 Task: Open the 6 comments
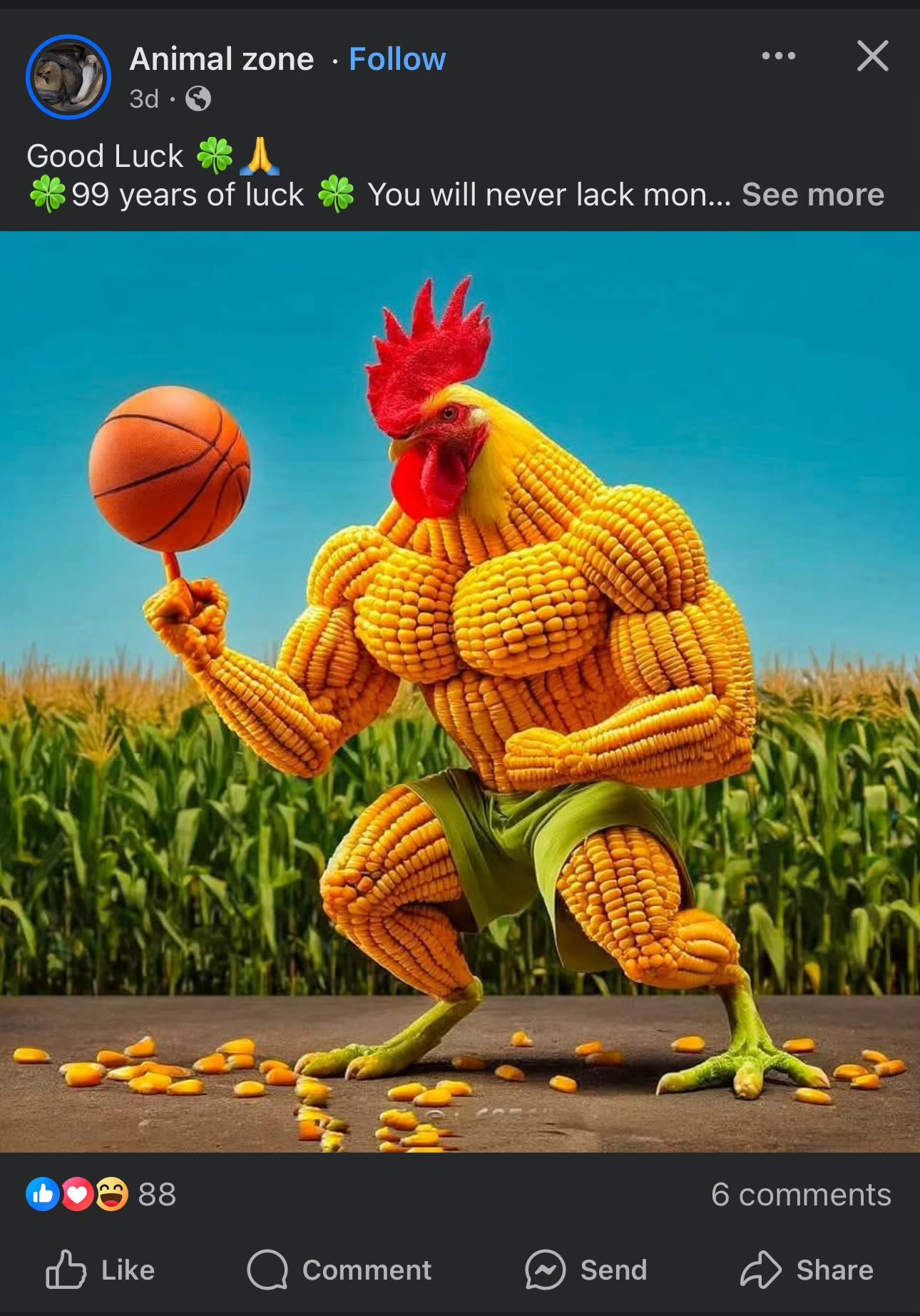click(x=800, y=1194)
